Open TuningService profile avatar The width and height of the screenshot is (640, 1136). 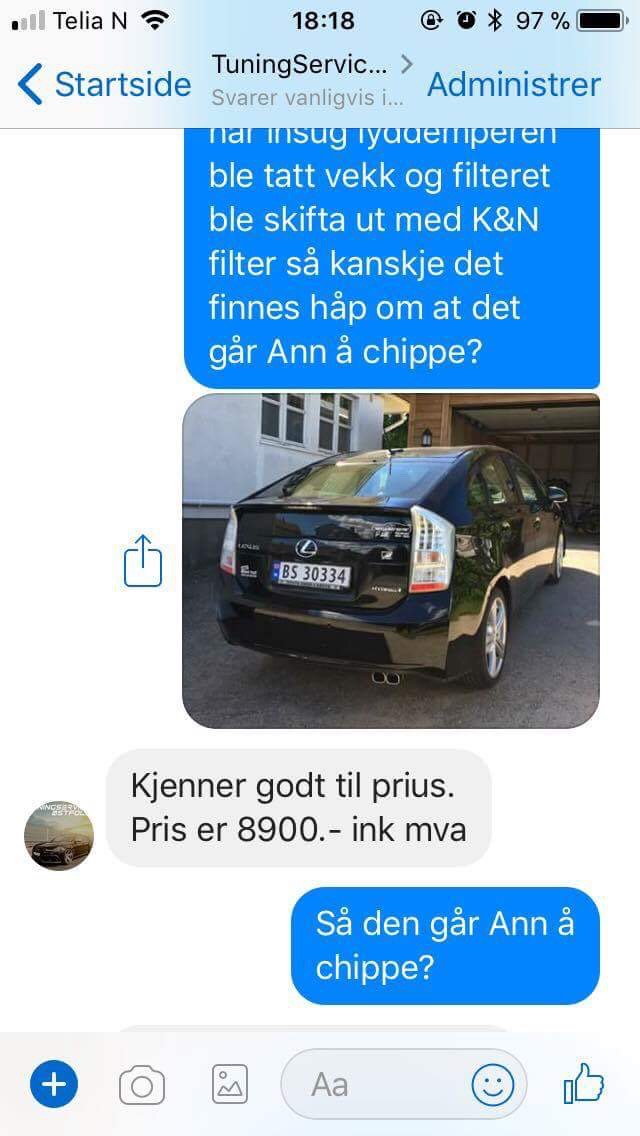(59, 834)
